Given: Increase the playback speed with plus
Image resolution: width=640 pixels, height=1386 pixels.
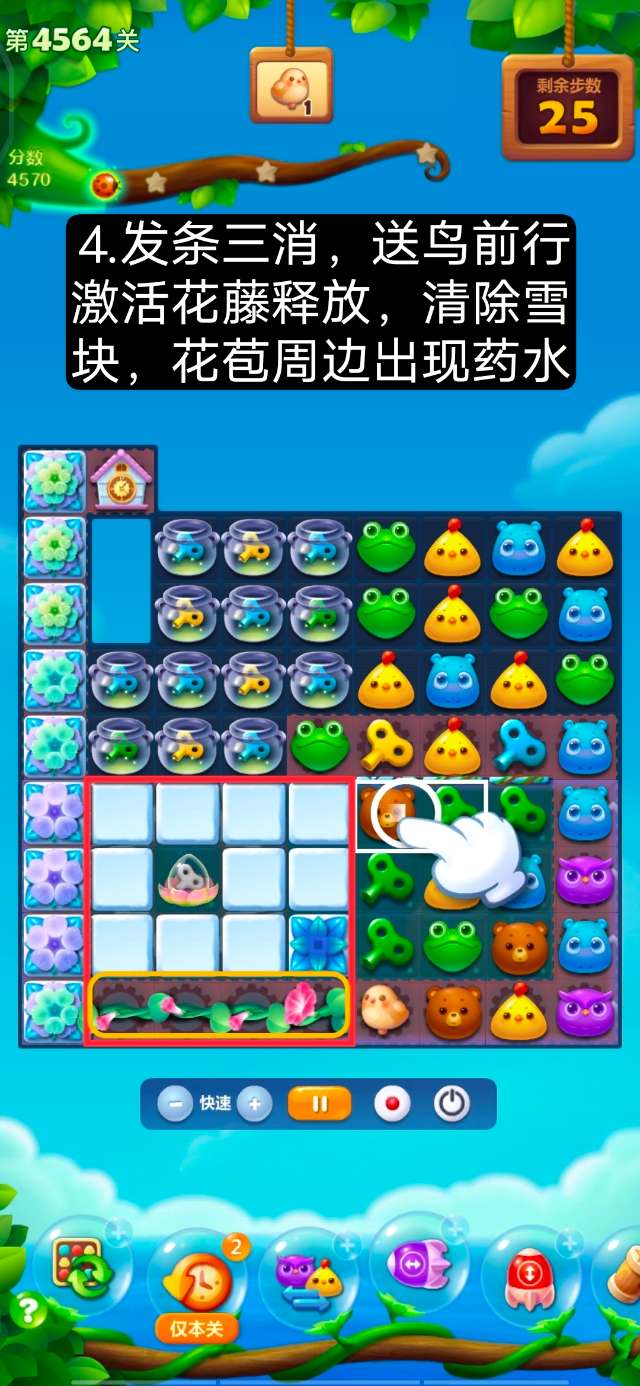Looking at the screenshot, I should (x=254, y=1104).
